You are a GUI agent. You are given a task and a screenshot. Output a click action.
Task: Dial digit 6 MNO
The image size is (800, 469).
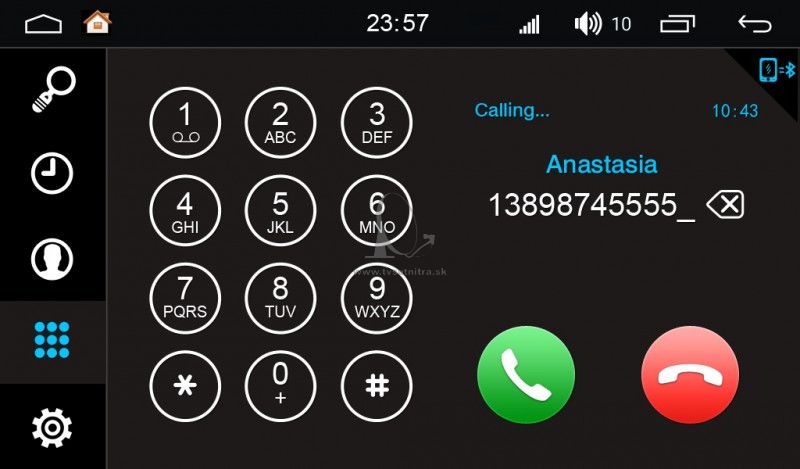point(377,210)
